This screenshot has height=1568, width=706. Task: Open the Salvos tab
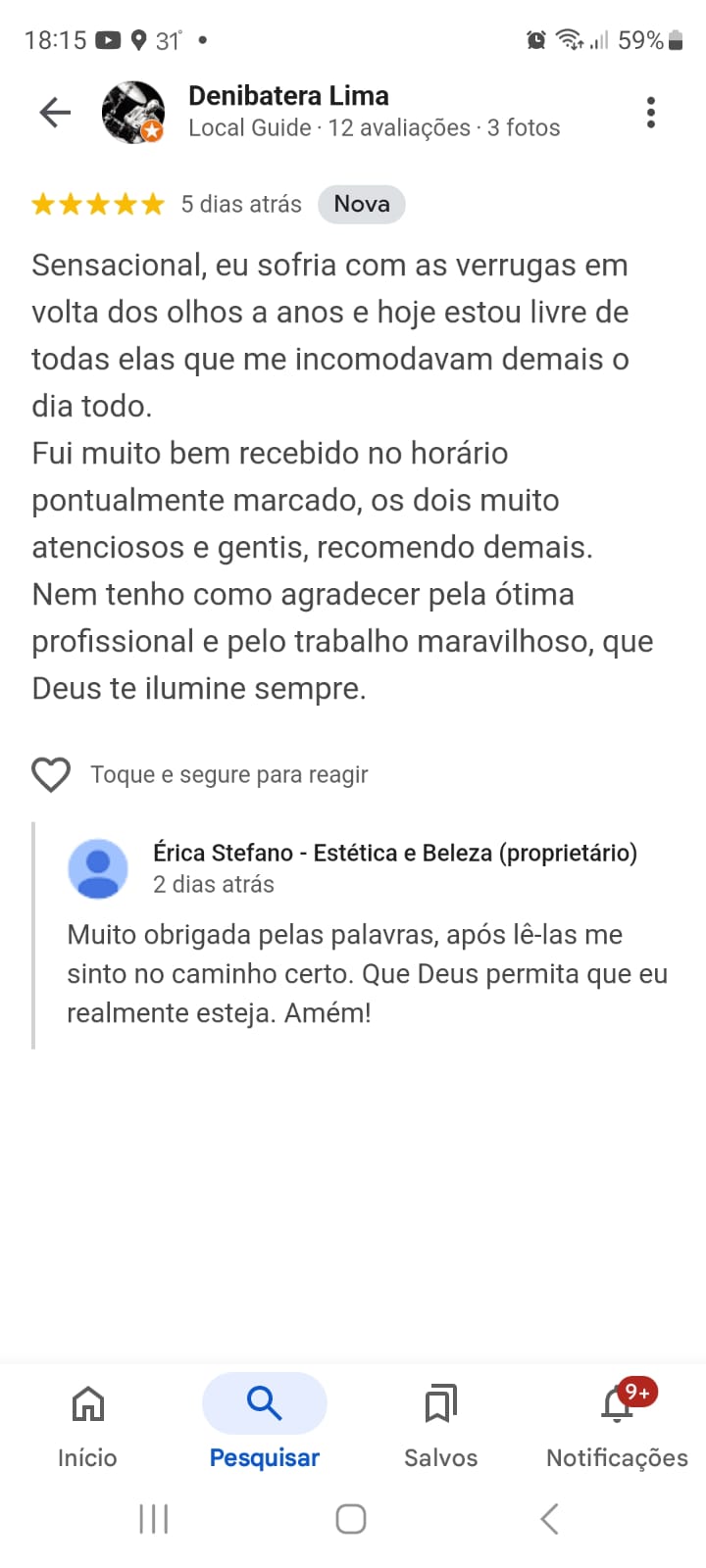pos(440,1426)
